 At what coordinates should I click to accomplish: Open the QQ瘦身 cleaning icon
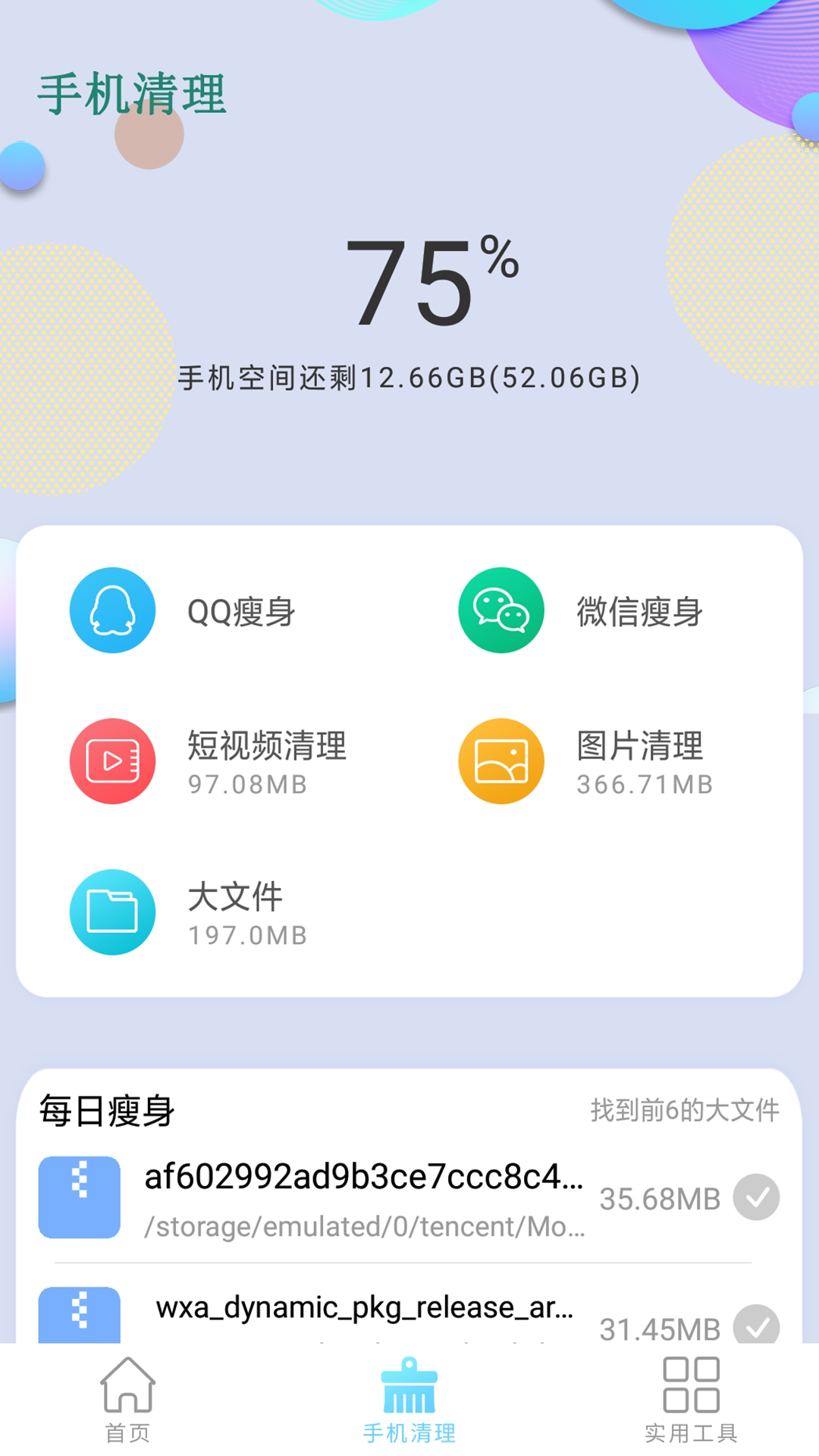coord(111,610)
